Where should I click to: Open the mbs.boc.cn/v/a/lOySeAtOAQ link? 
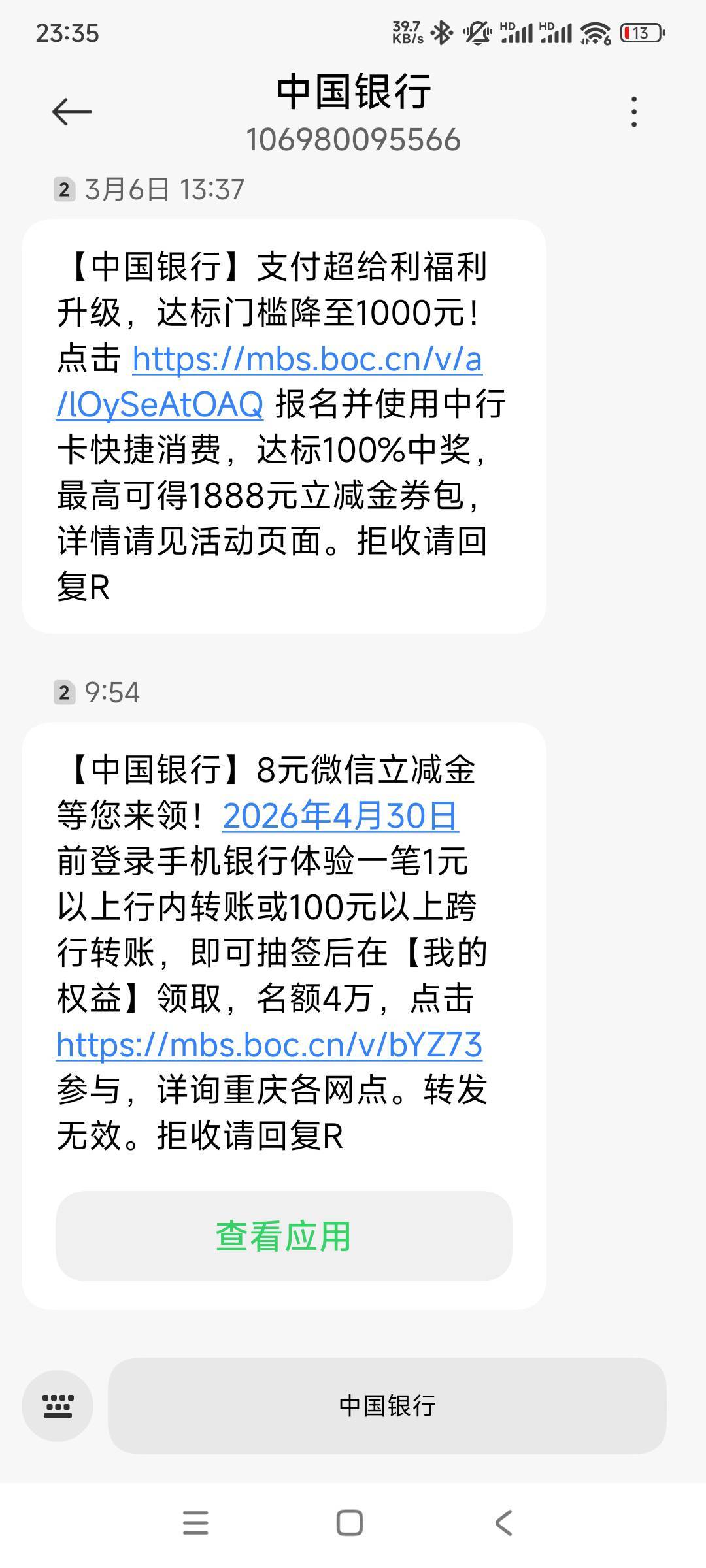269,382
